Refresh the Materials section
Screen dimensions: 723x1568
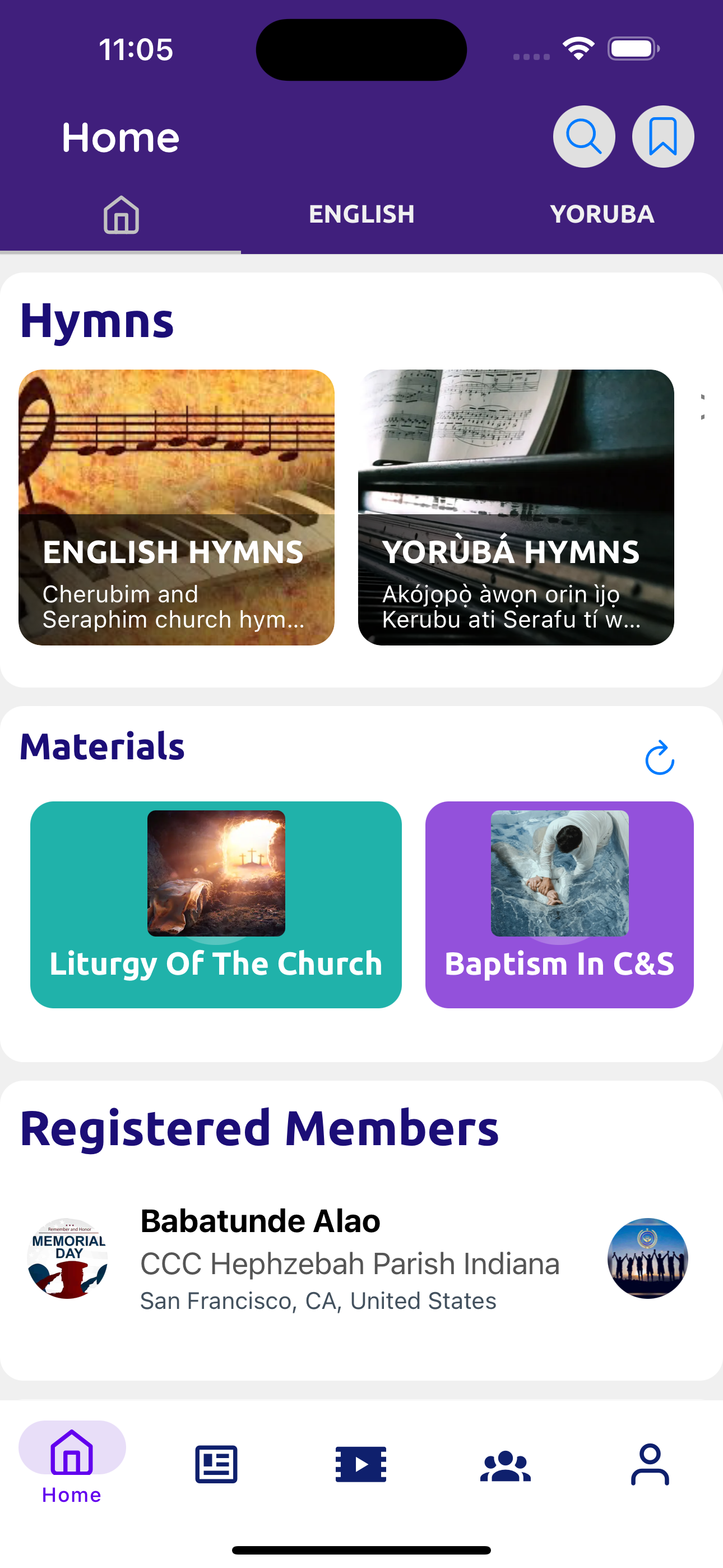click(x=659, y=757)
